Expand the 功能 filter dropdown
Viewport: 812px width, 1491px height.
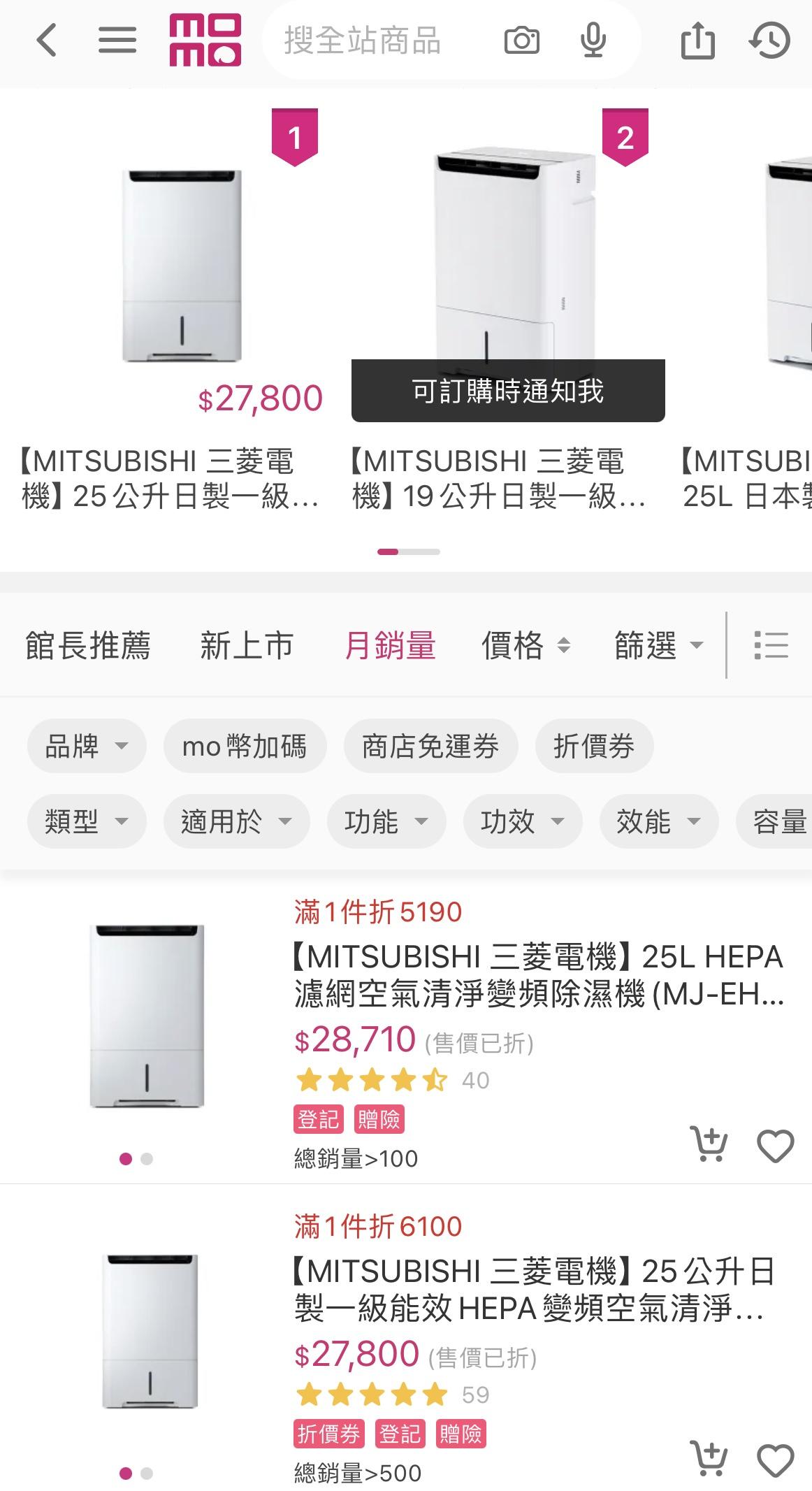point(386,821)
